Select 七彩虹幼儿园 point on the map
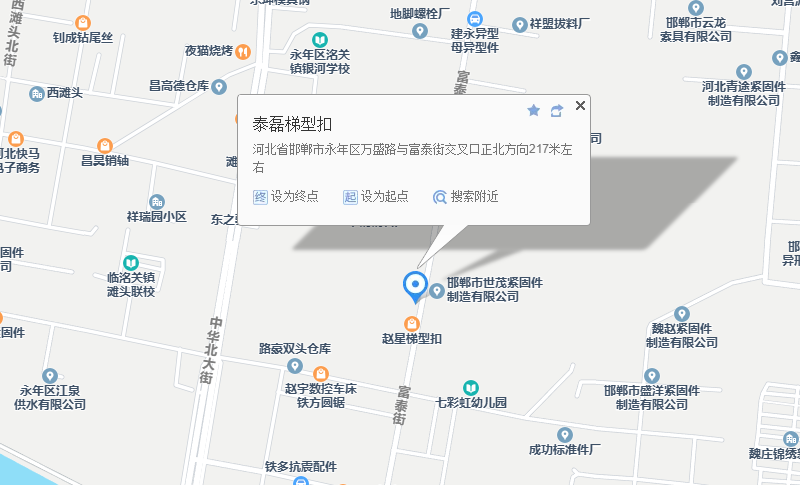Viewport: 800px width, 485px height. click(470, 387)
